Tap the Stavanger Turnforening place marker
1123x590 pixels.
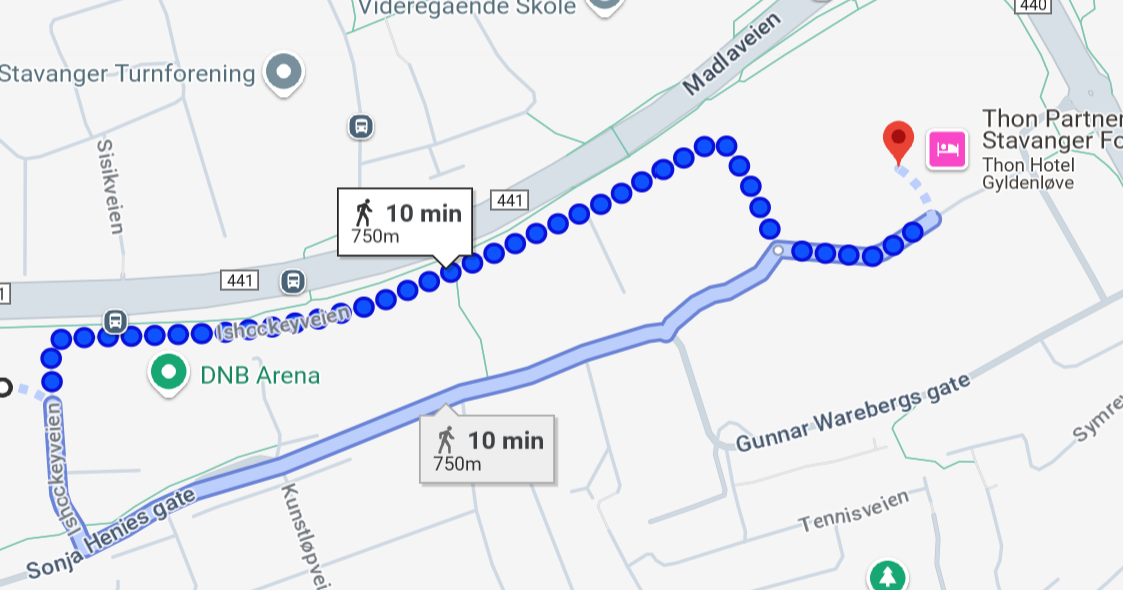(x=283, y=73)
